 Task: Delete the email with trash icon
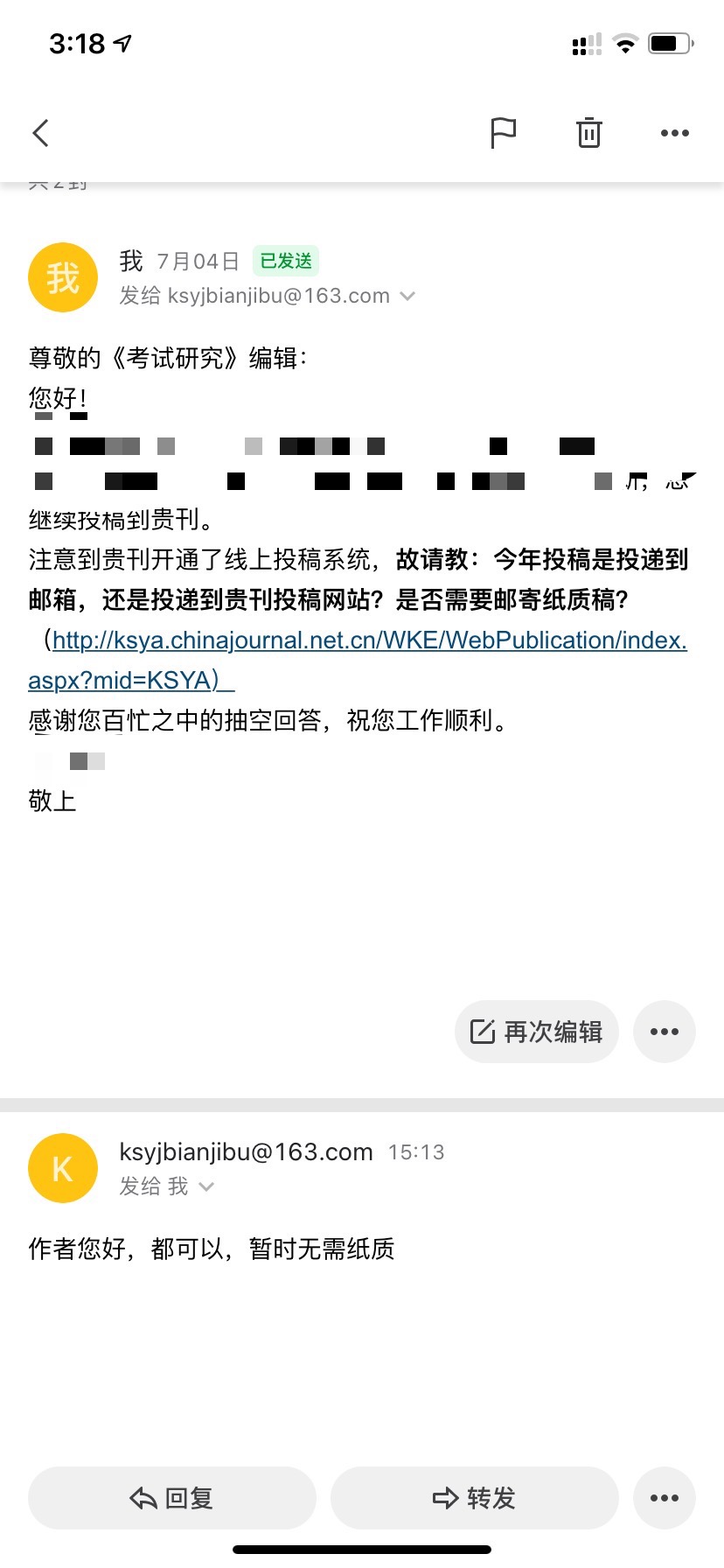coord(589,133)
